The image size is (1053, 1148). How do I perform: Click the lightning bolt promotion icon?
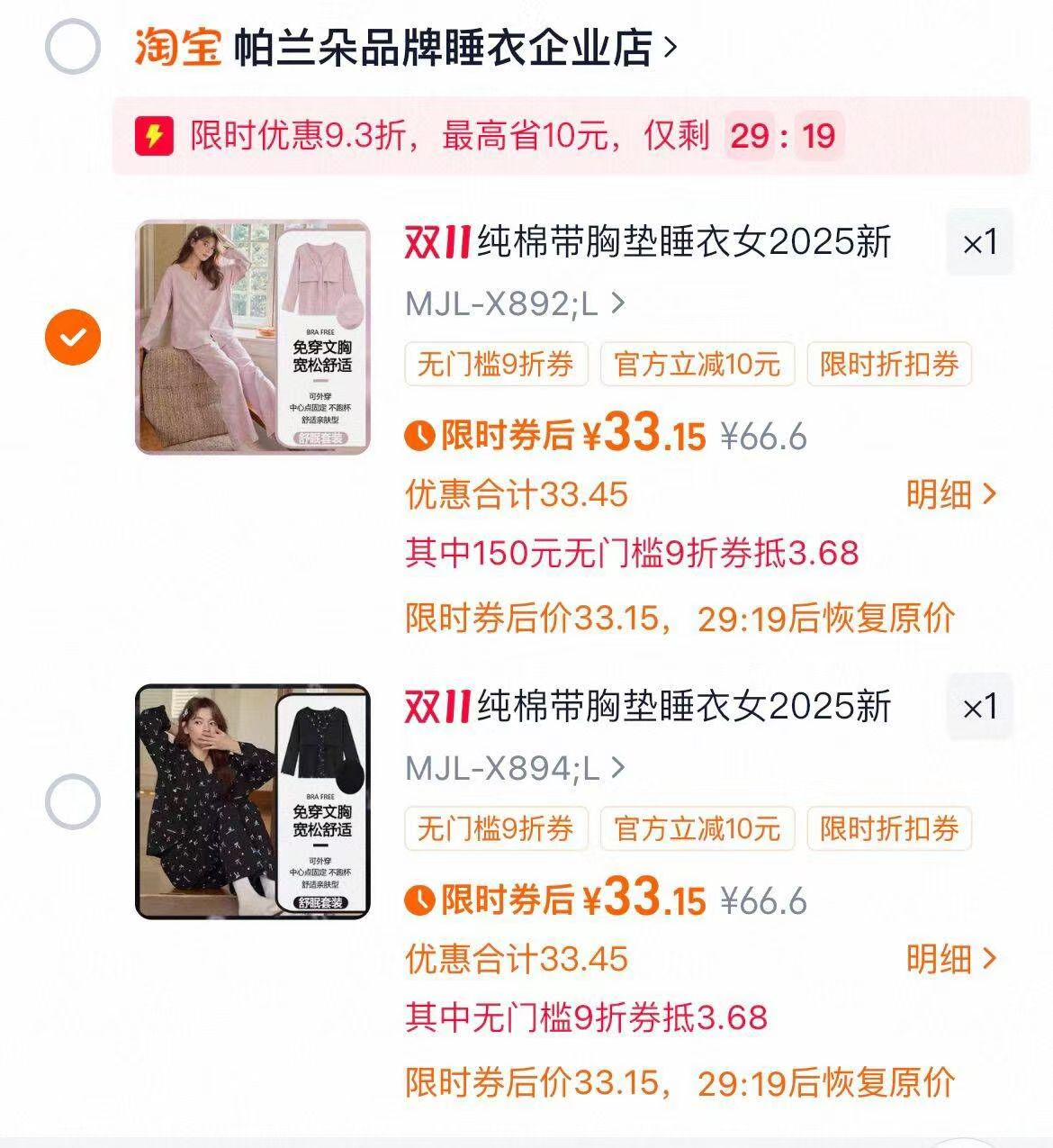(x=153, y=137)
